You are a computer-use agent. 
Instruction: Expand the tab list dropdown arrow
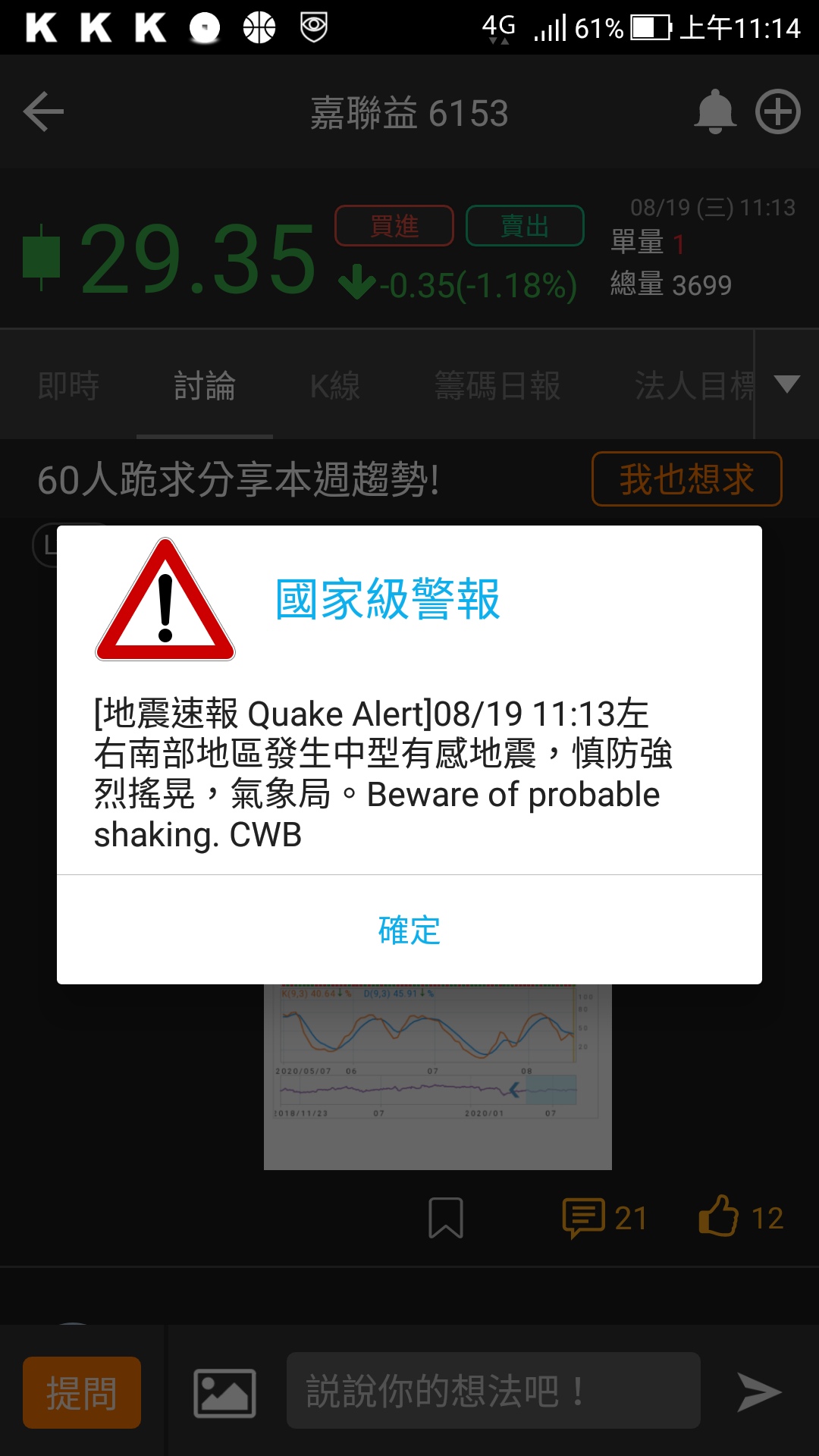787,384
